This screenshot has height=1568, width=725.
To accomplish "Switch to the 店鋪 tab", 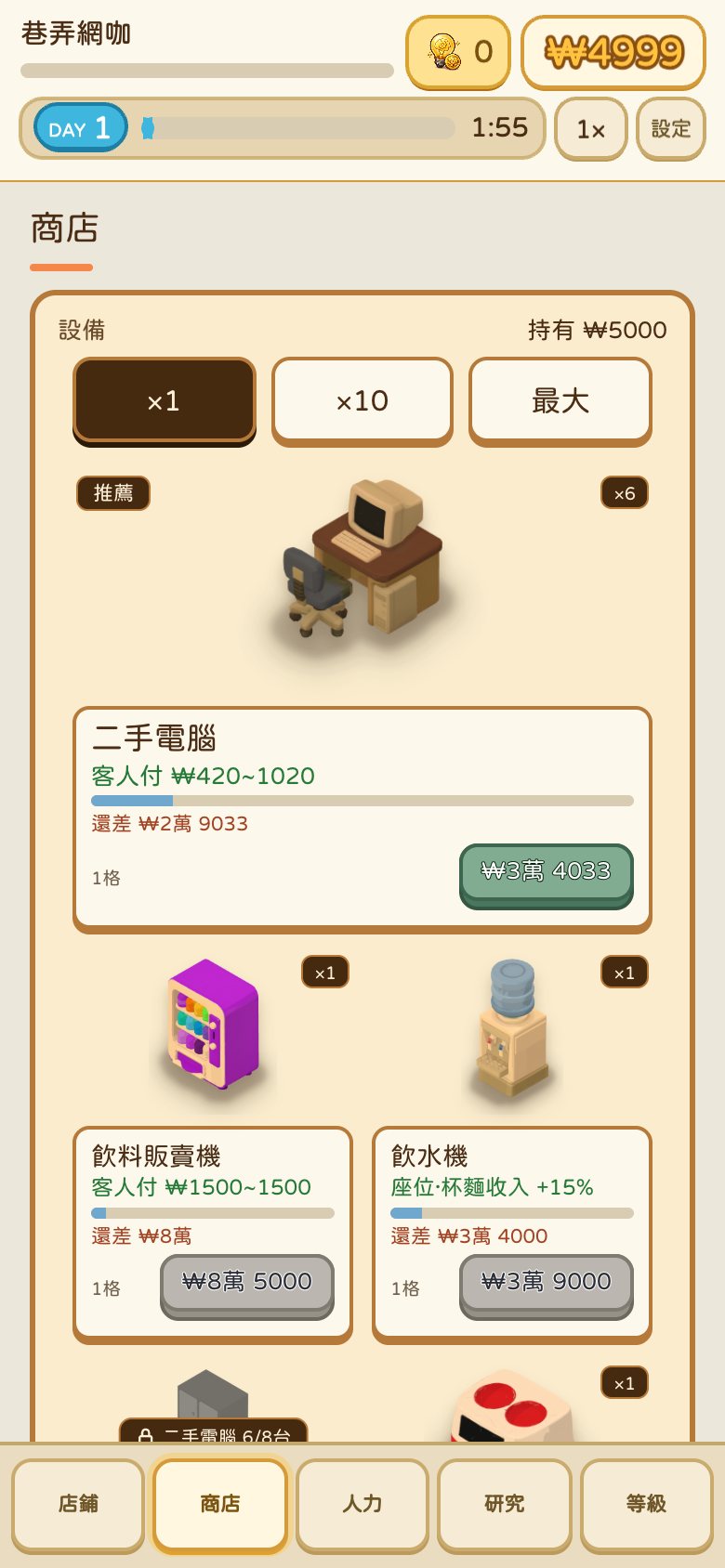I will pos(78,1505).
